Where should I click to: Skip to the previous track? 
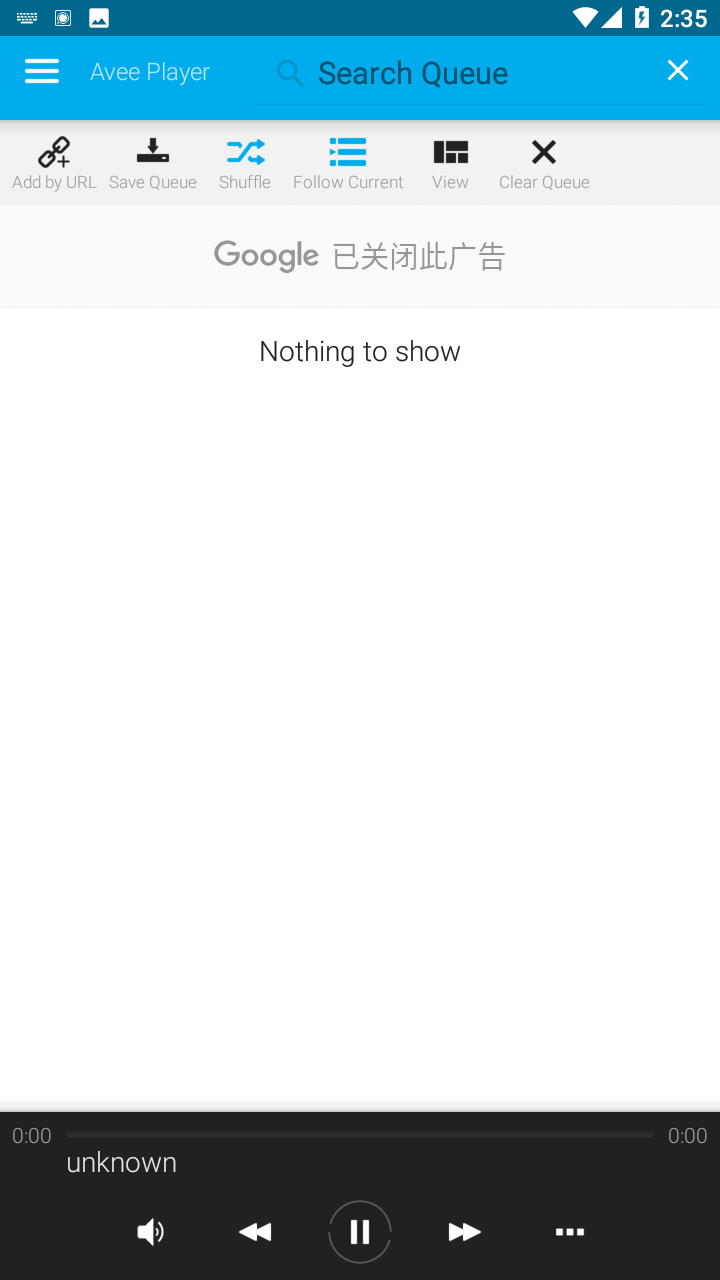click(255, 1232)
